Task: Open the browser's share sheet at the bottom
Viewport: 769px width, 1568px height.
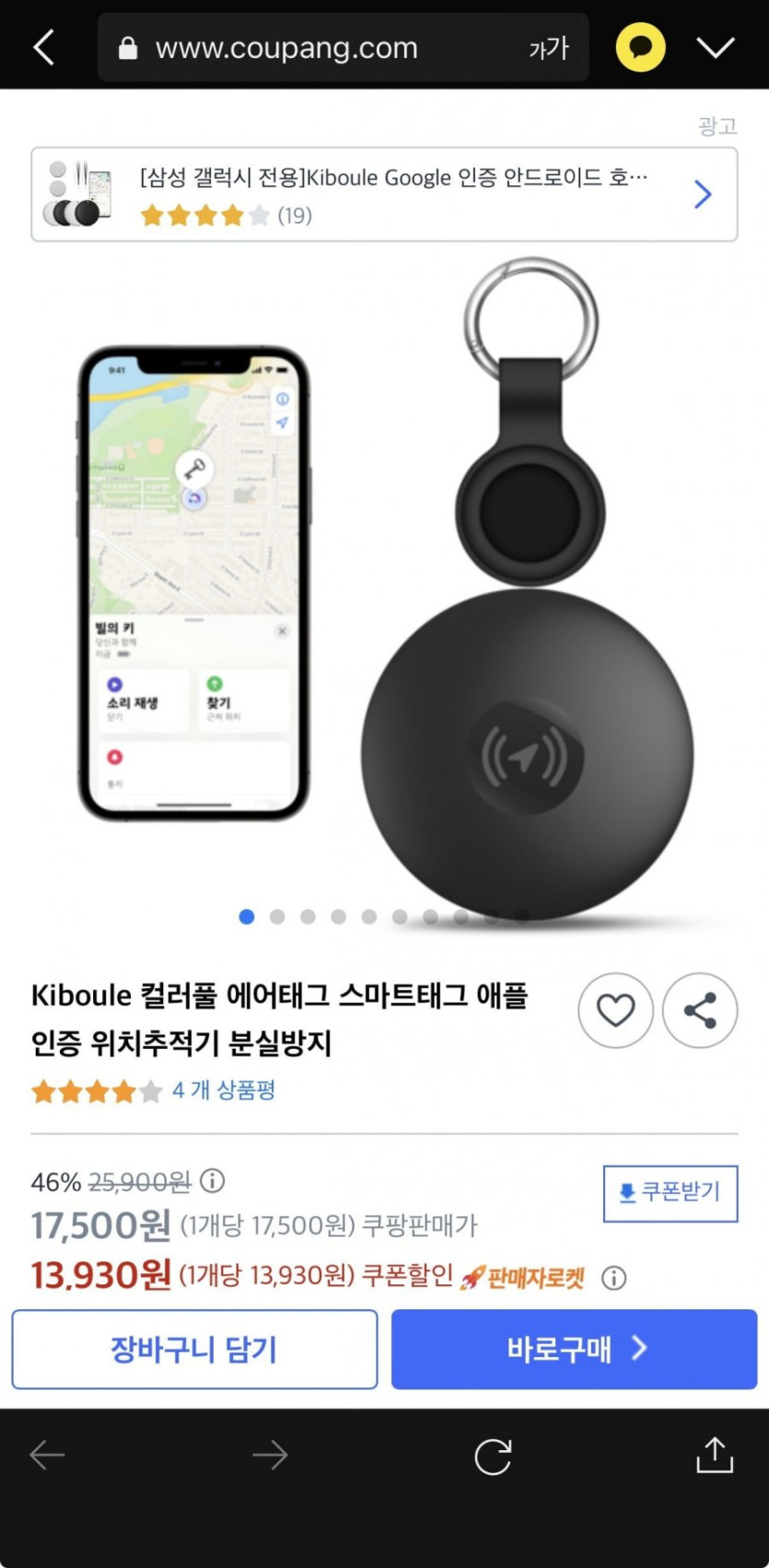Action: pos(715,1456)
